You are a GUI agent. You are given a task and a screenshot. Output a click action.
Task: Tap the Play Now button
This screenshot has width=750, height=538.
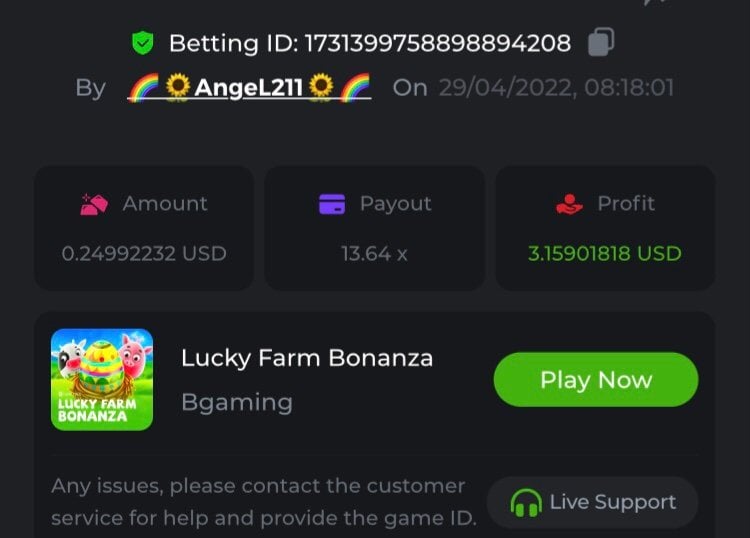click(596, 380)
